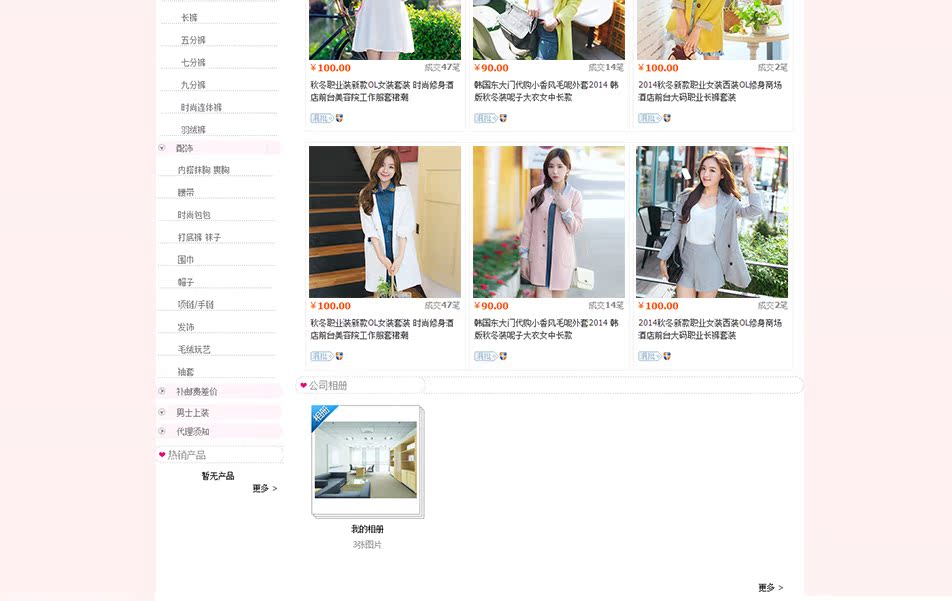This screenshot has width=952, height=601.
Task: Open the 围巾 category
Action: tap(186, 260)
